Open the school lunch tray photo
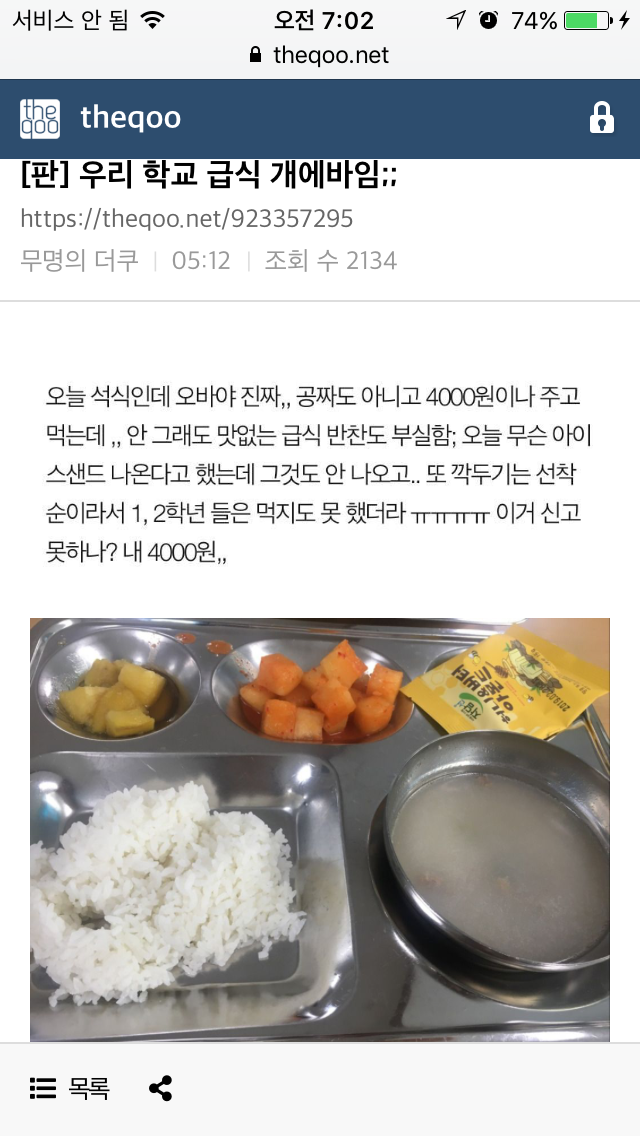The height and width of the screenshot is (1136, 640). pos(320,830)
